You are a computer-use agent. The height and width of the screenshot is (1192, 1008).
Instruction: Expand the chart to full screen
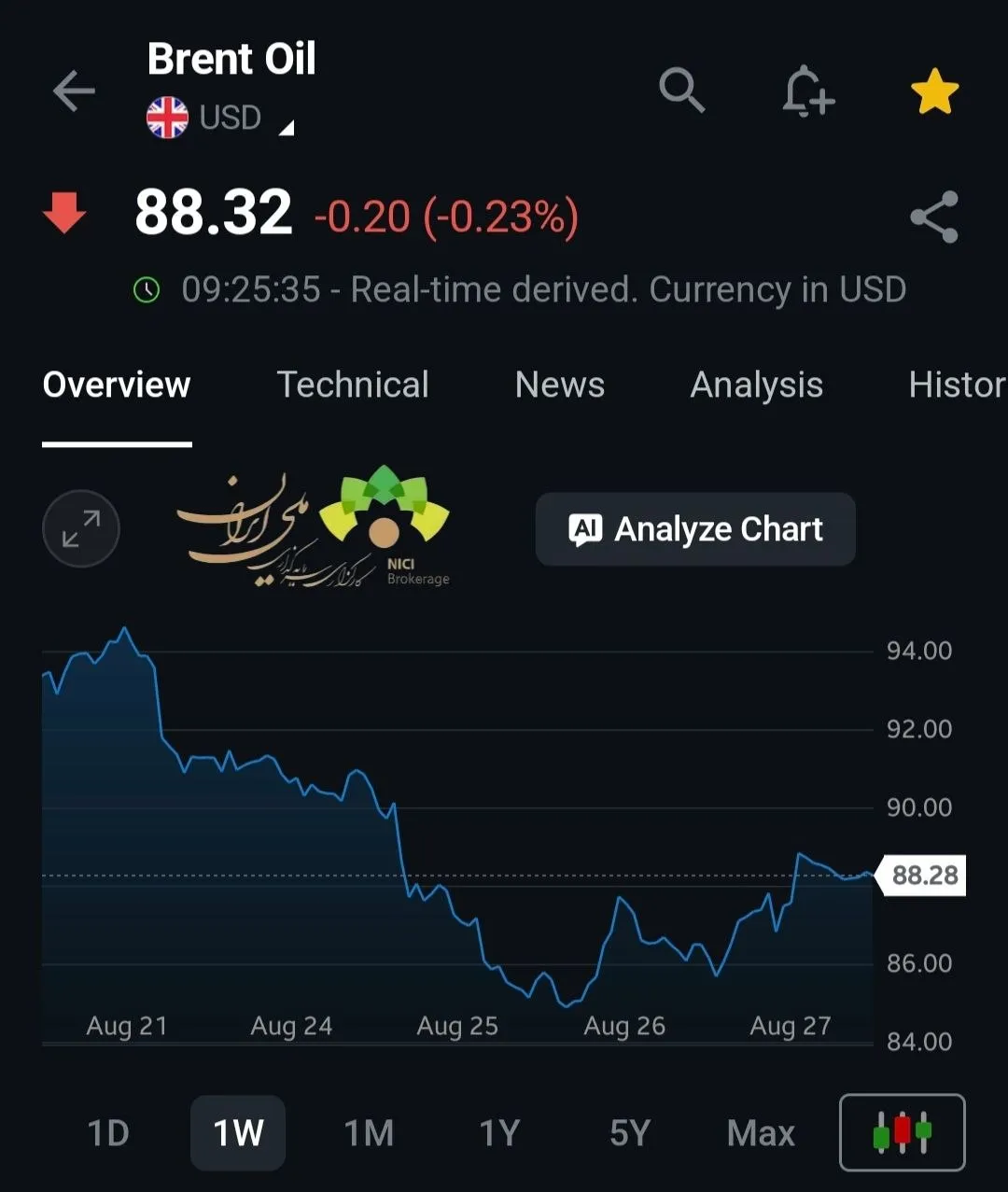click(x=81, y=528)
